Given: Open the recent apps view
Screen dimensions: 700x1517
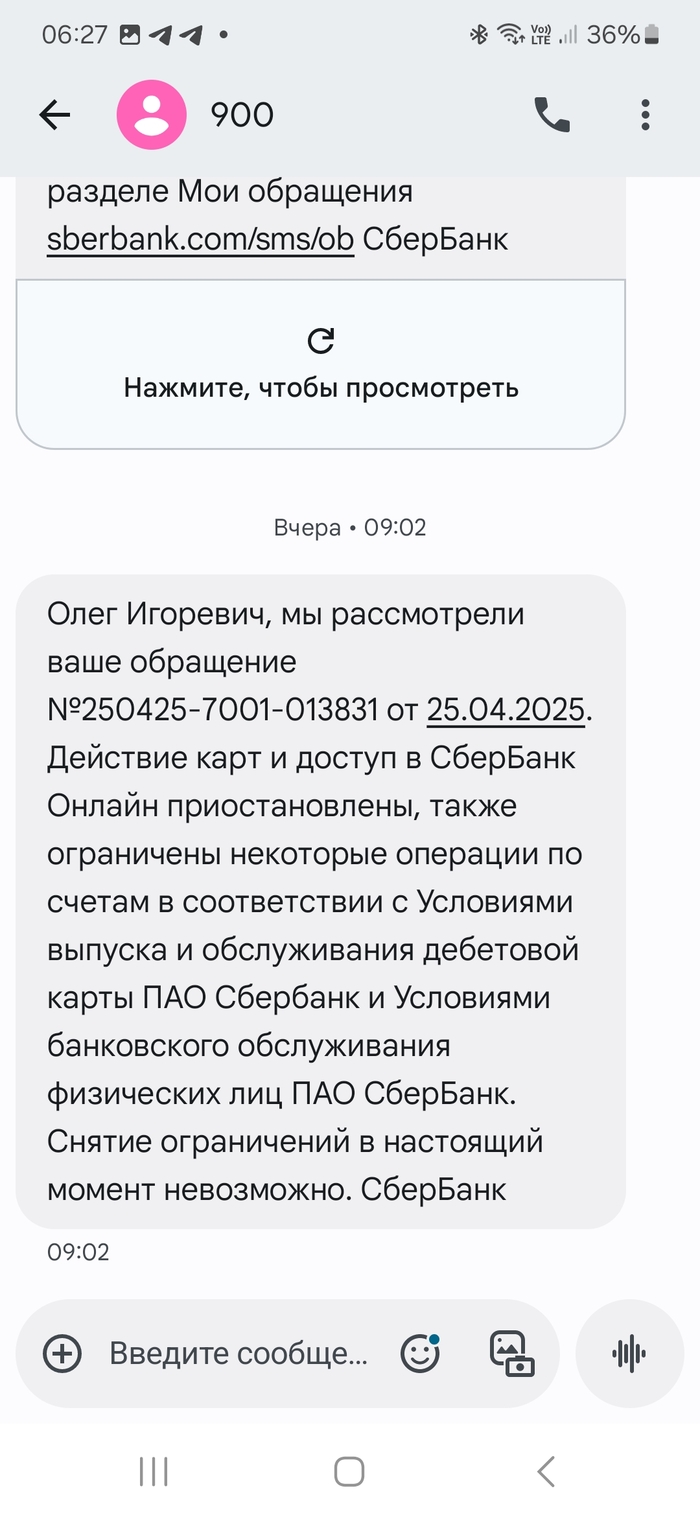Looking at the screenshot, I should tap(153, 1471).
